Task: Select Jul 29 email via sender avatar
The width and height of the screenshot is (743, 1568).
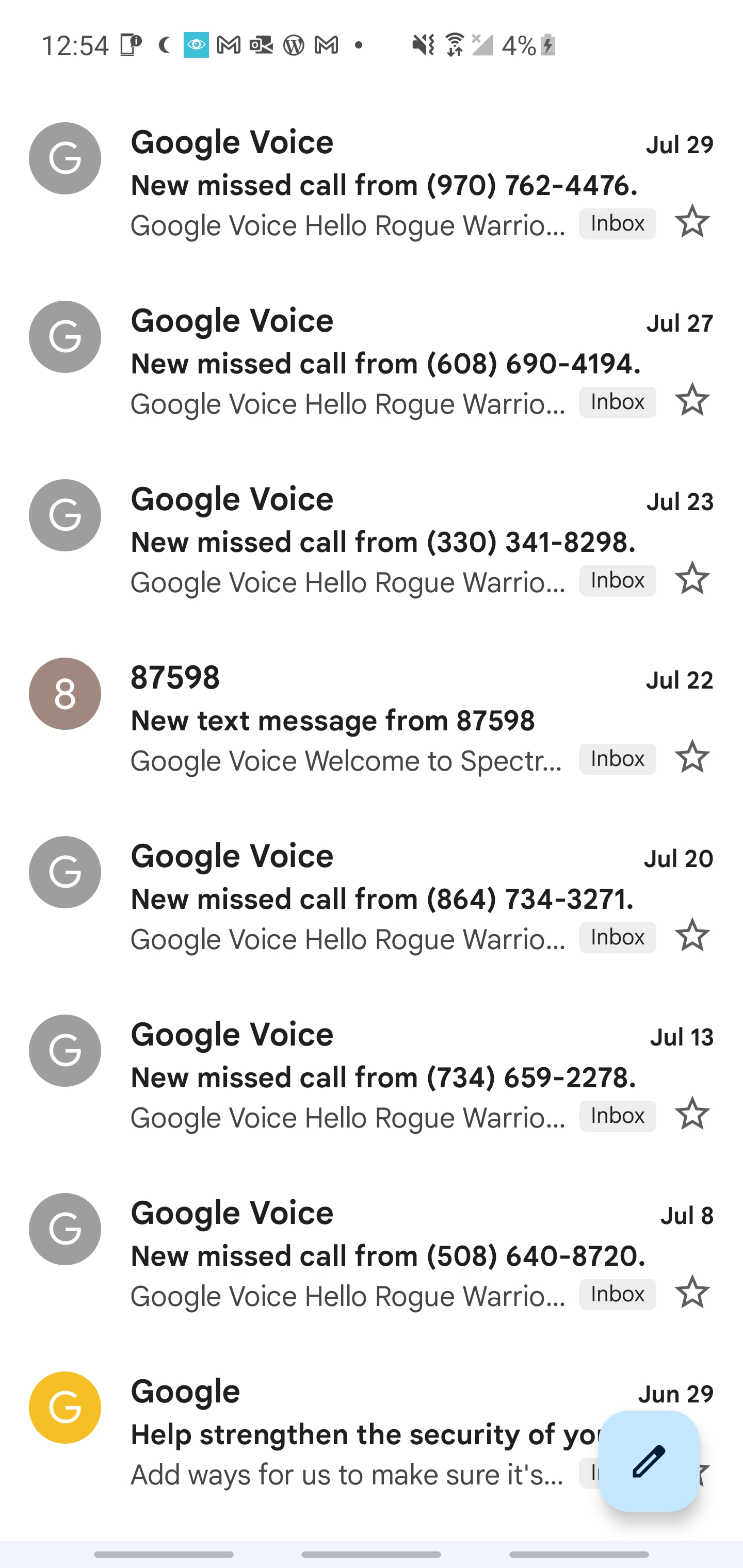Action: pyautogui.click(x=65, y=158)
